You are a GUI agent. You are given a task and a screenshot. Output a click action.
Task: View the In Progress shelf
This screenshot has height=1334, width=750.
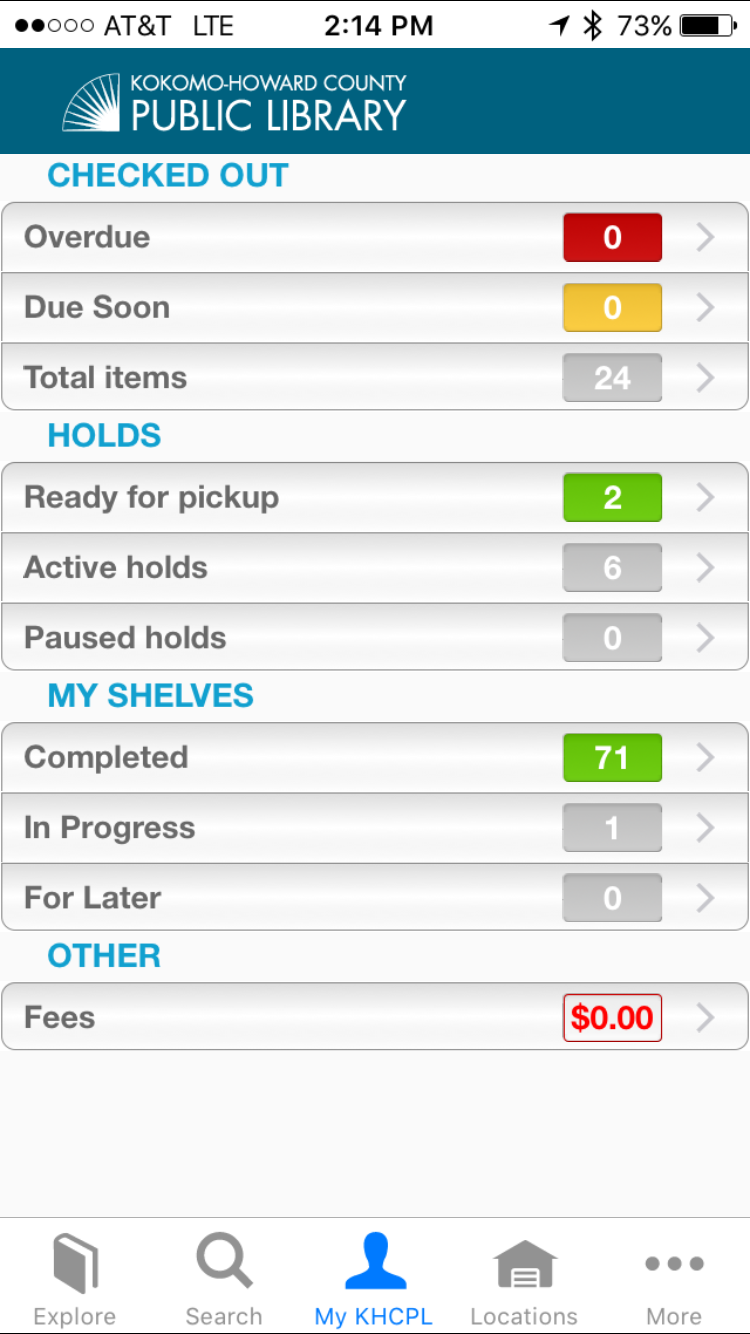pyautogui.click(x=375, y=827)
